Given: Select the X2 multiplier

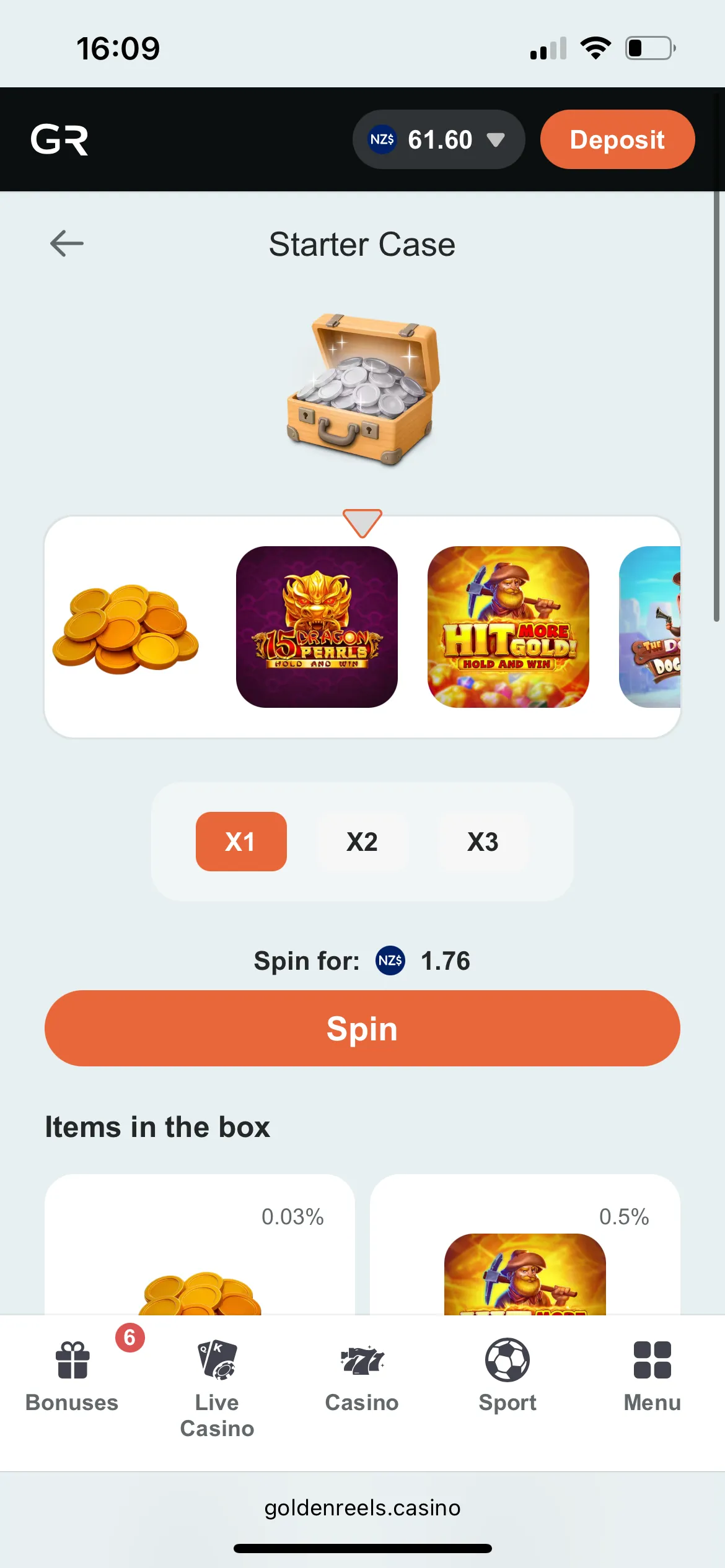Looking at the screenshot, I should coord(362,842).
